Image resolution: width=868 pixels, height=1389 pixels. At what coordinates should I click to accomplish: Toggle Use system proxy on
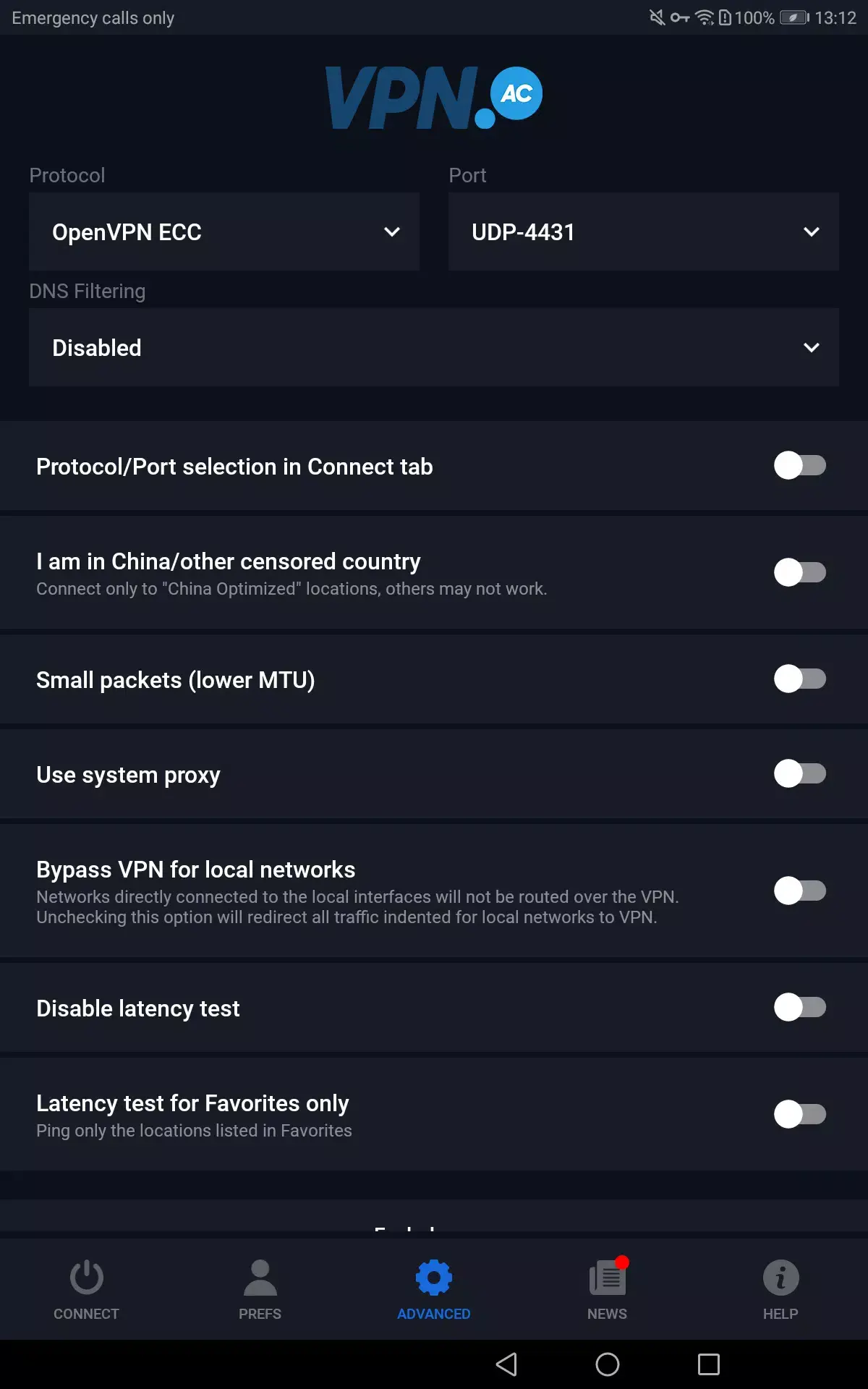pyautogui.click(x=799, y=774)
